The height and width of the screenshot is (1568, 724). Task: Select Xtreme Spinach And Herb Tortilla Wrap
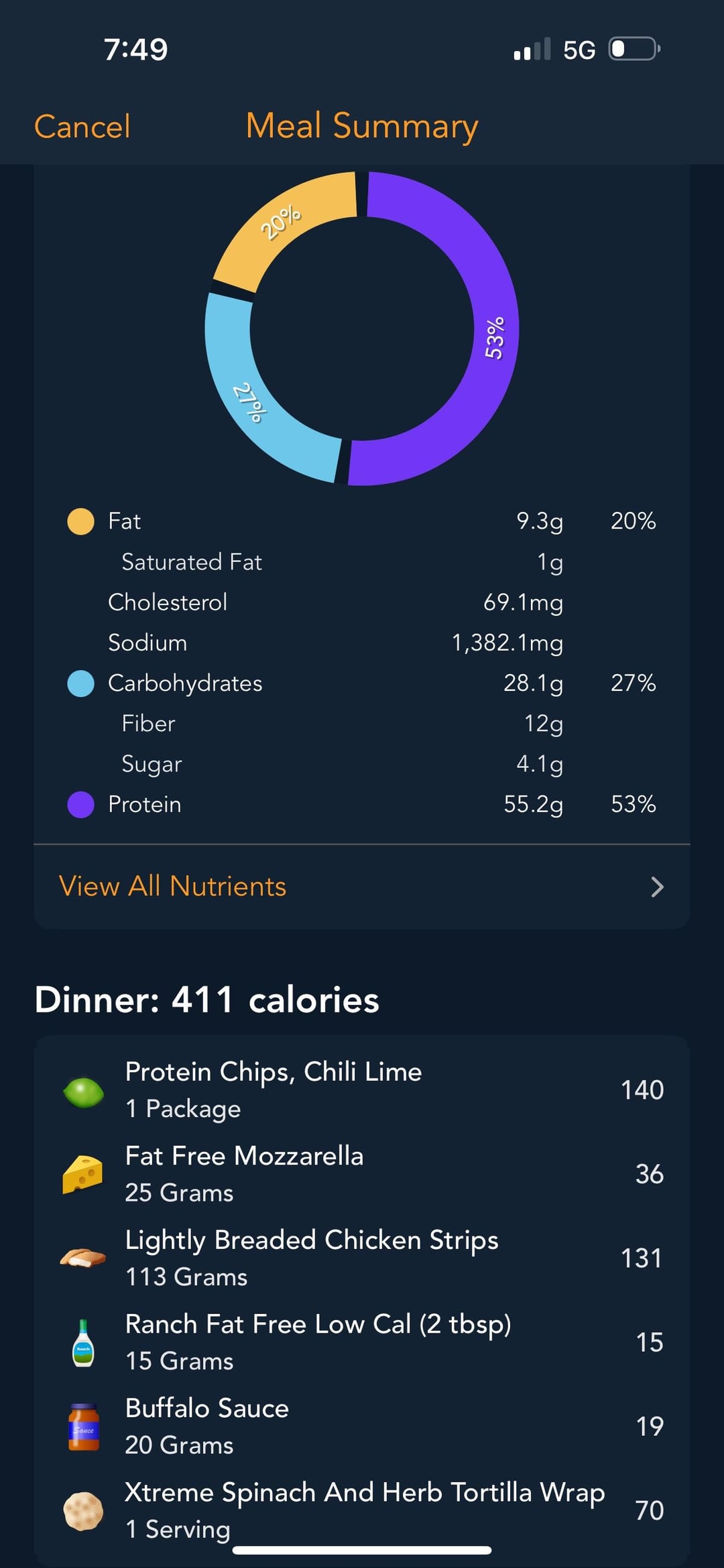362,1510
